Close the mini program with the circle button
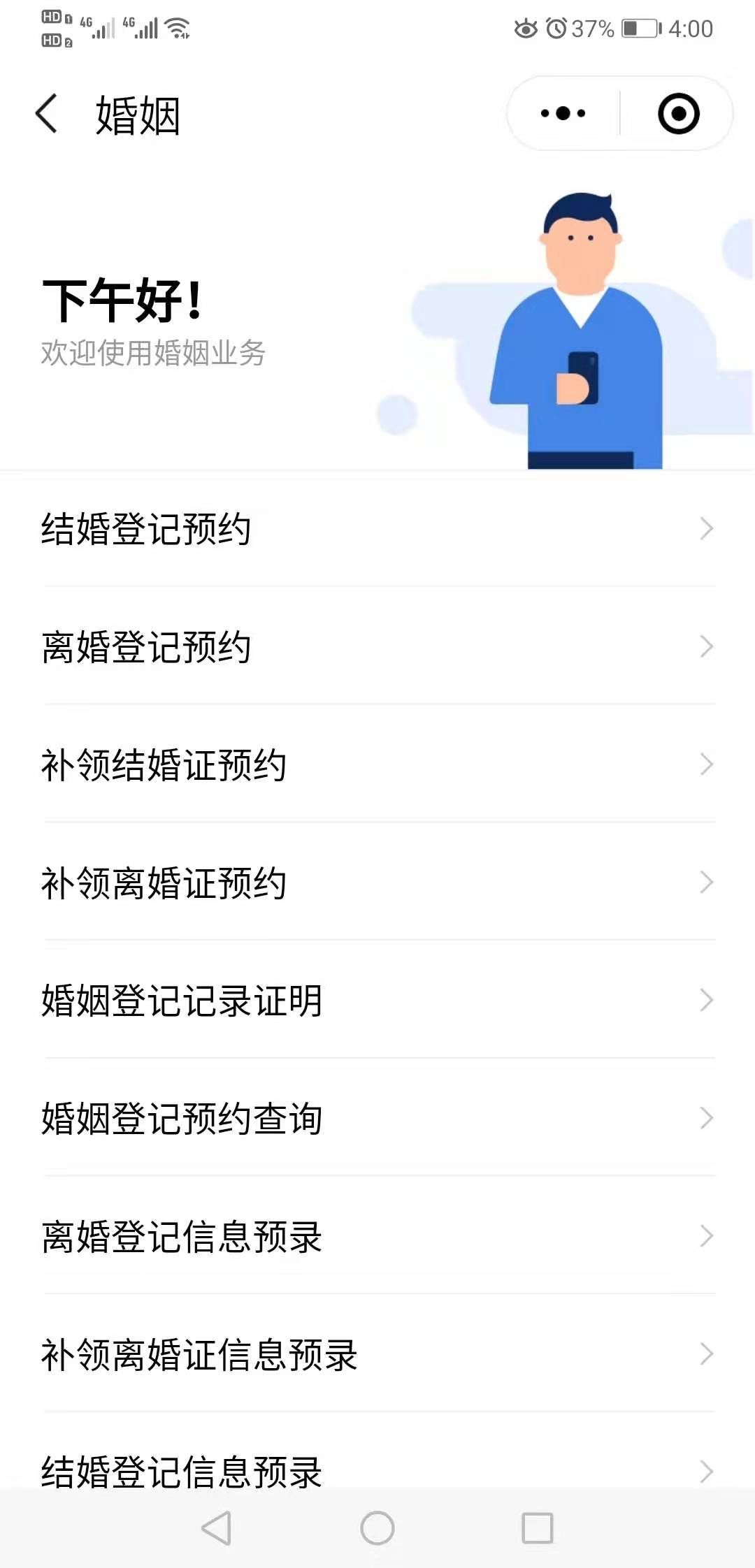This screenshot has height=1568, width=755. [678, 113]
